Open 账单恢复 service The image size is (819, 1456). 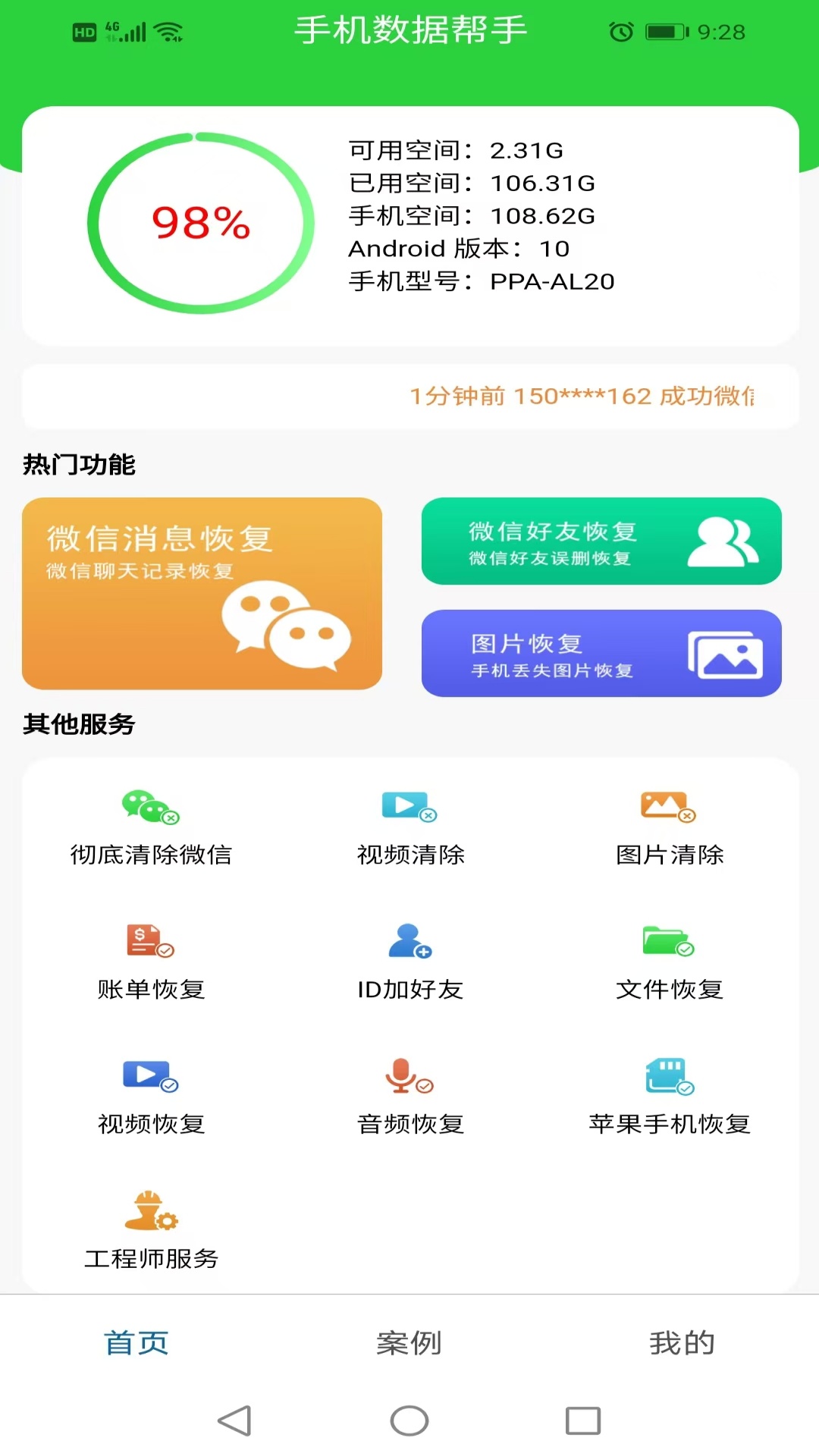point(151,962)
